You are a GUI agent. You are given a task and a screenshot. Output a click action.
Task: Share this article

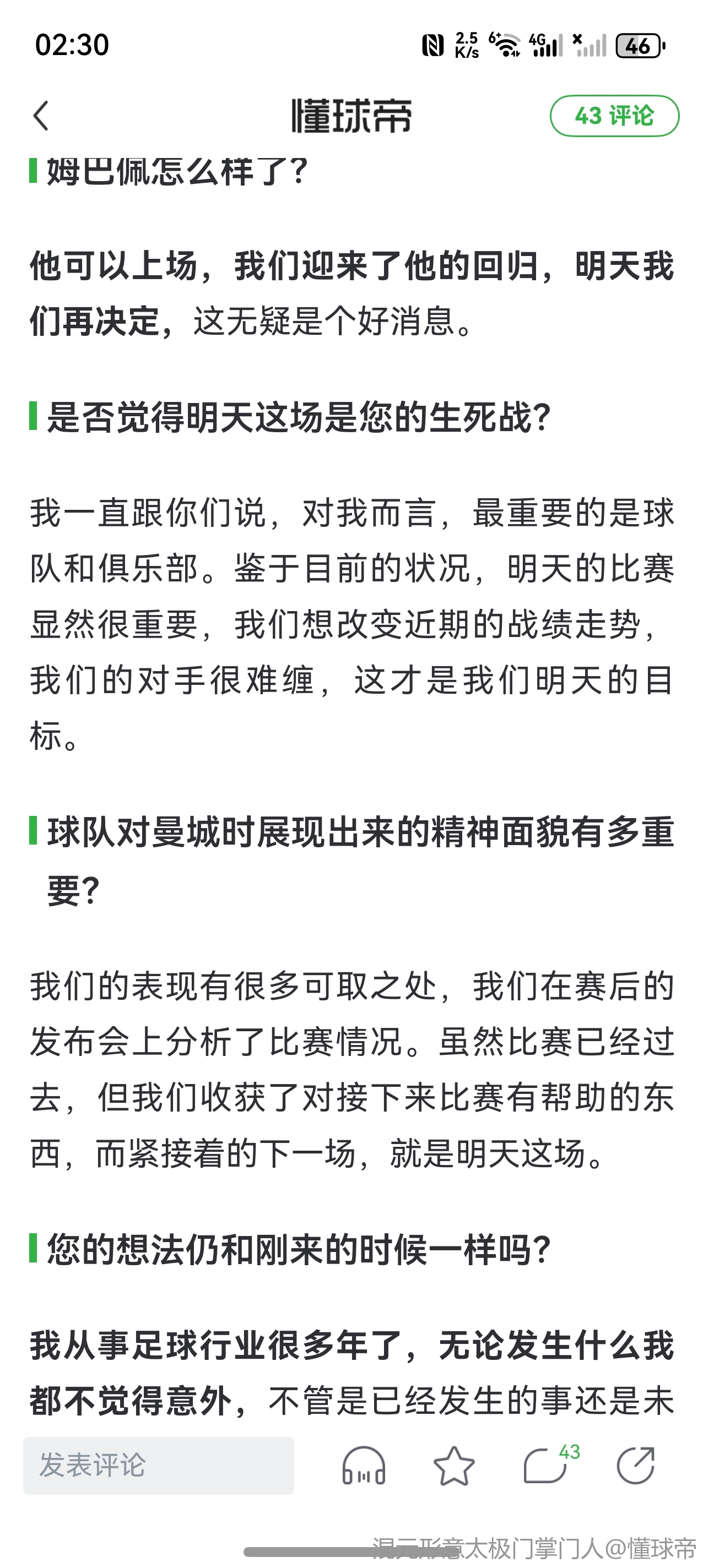click(x=635, y=1466)
